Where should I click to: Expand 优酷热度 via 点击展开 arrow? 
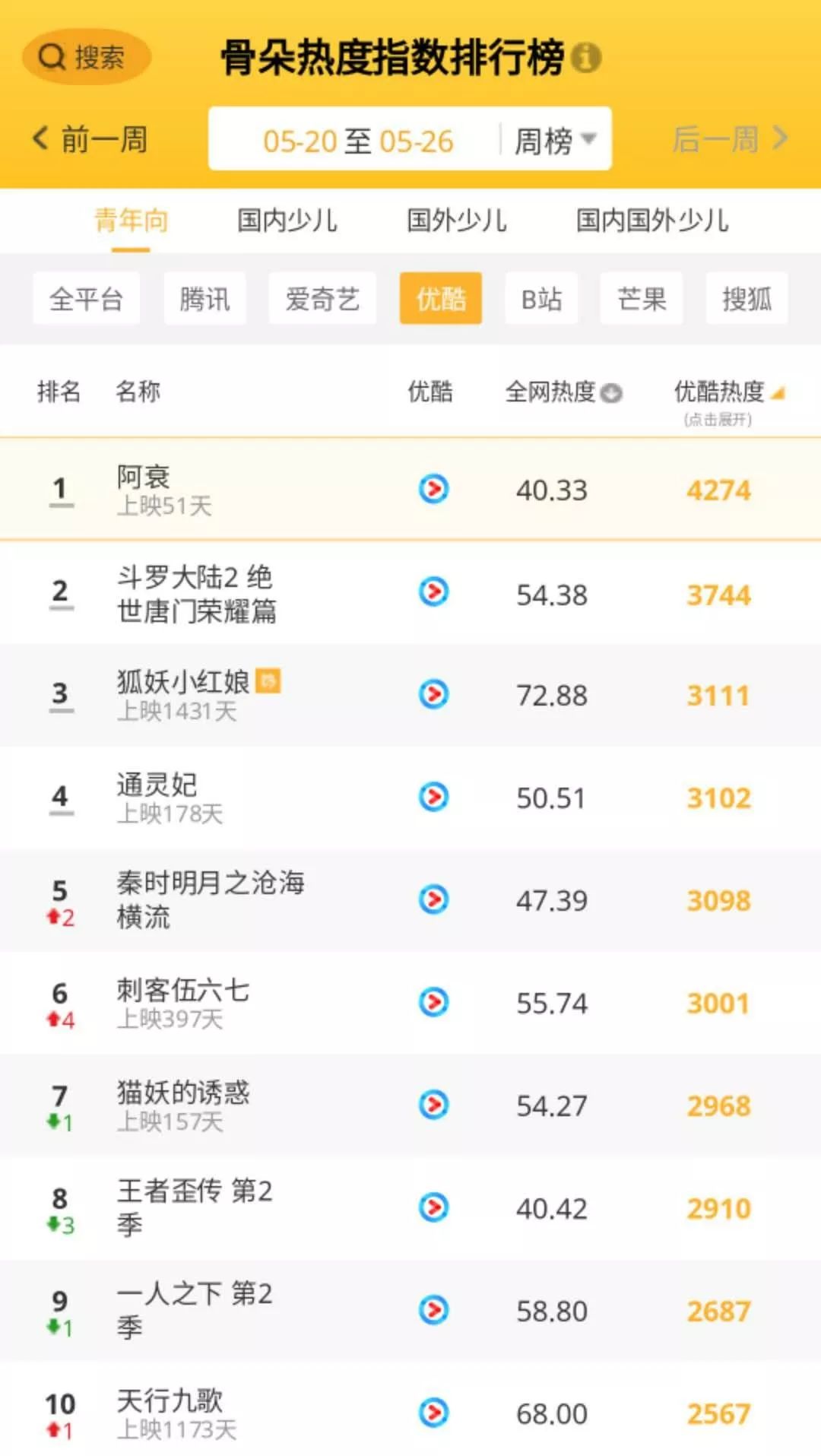point(778,392)
